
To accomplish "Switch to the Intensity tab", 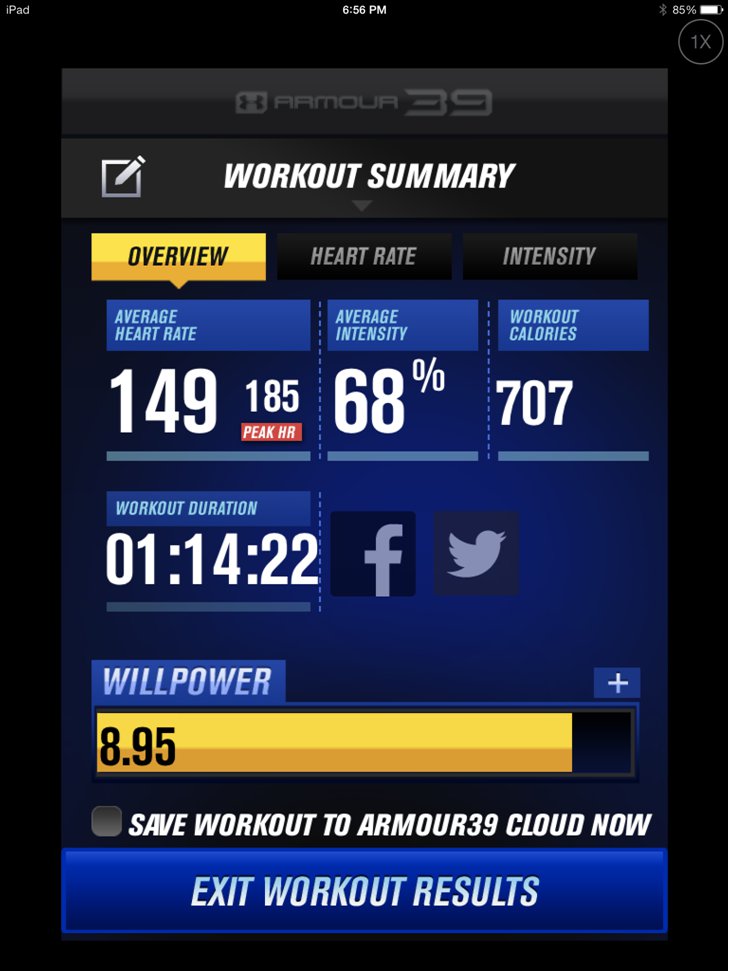I will pyautogui.click(x=549, y=257).
